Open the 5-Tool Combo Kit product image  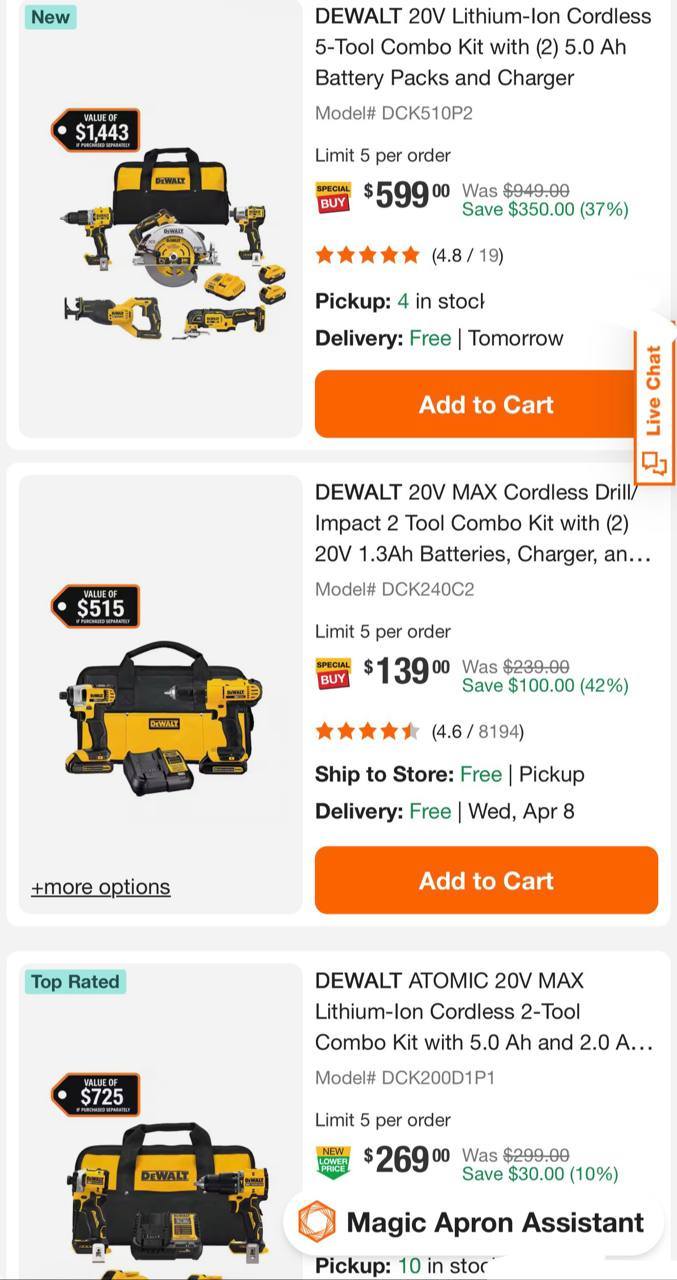coord(160,219)
